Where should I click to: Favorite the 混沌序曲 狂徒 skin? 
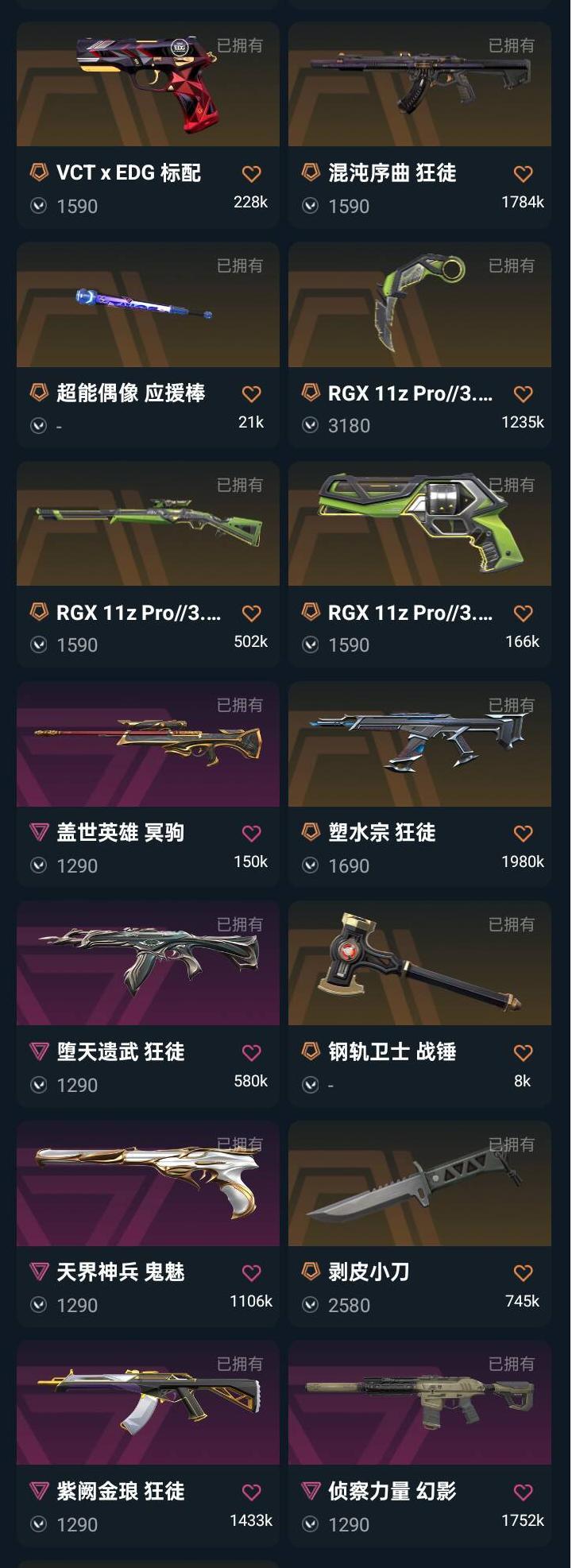pos(523,173)
